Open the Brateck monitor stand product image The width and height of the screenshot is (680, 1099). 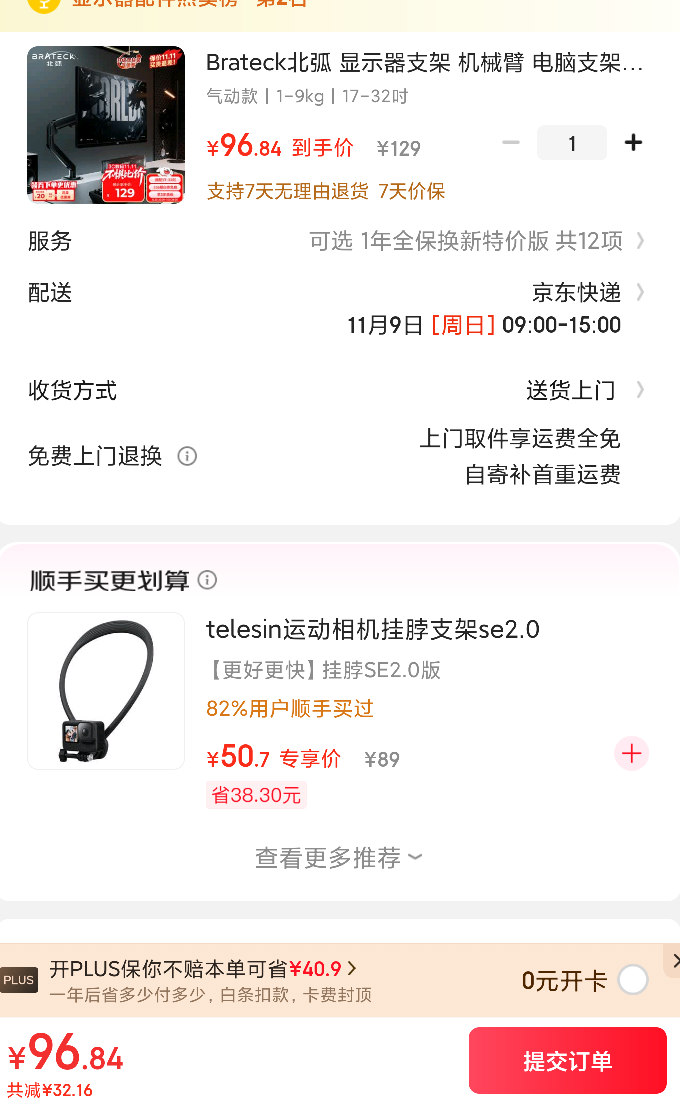(106, 125)
